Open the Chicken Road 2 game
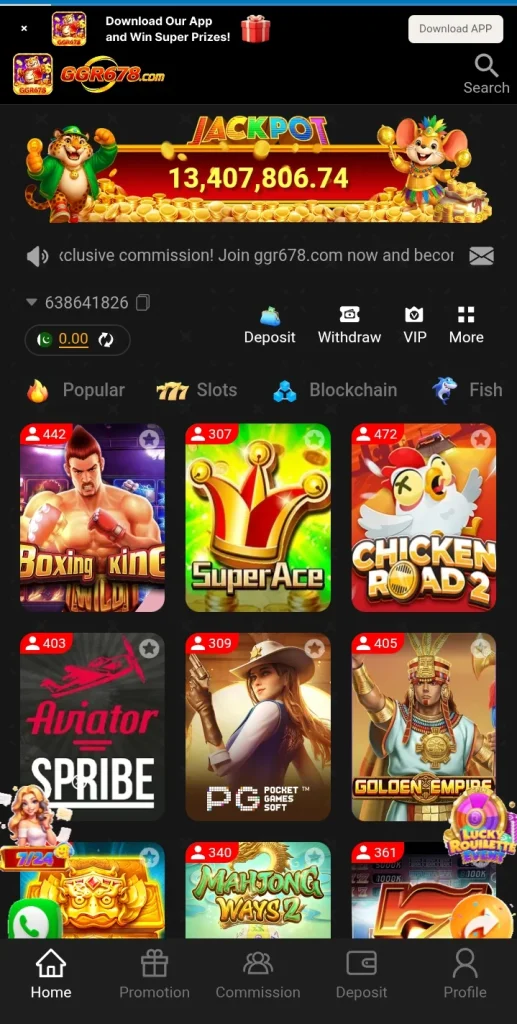 click(x=424, y=518)
